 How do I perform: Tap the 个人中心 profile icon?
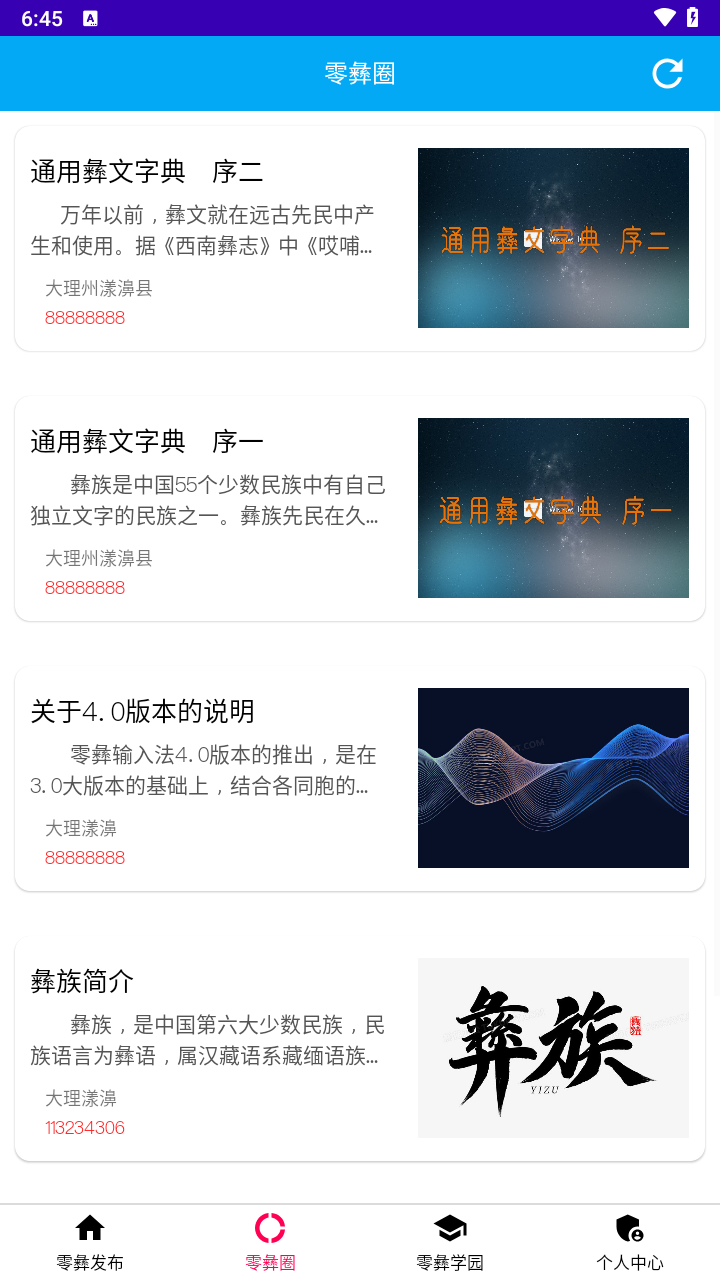pos(629,1226)
